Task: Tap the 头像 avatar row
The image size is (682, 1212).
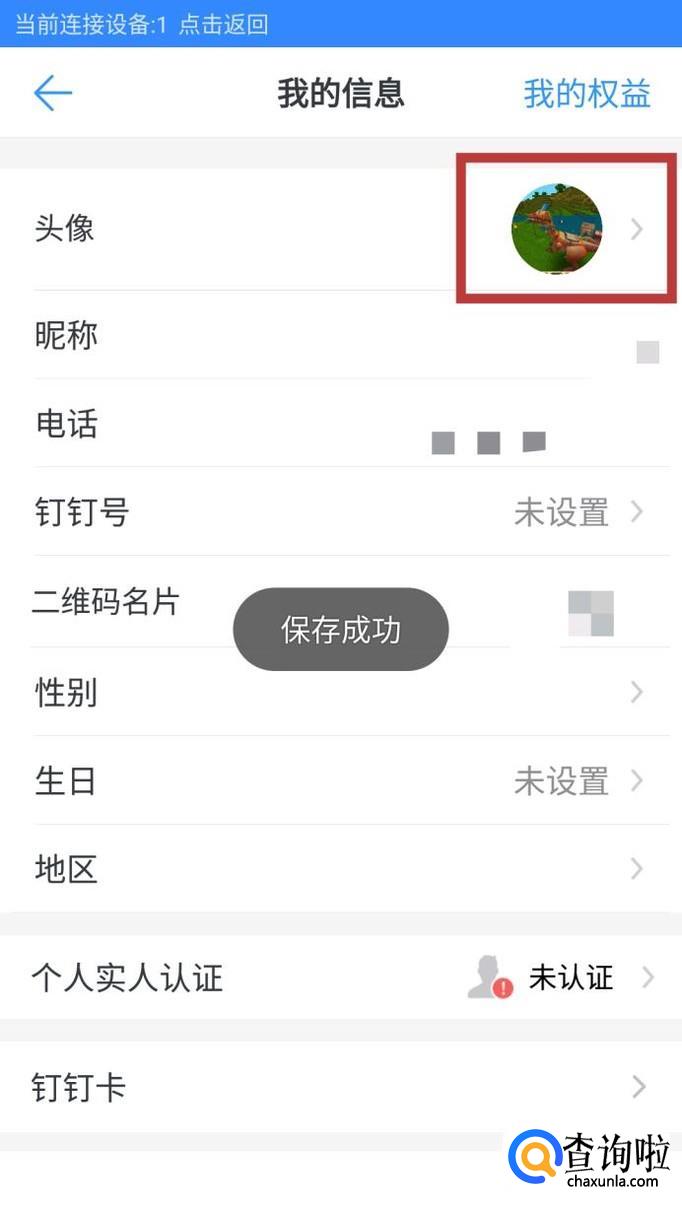Action: [340, 229]
